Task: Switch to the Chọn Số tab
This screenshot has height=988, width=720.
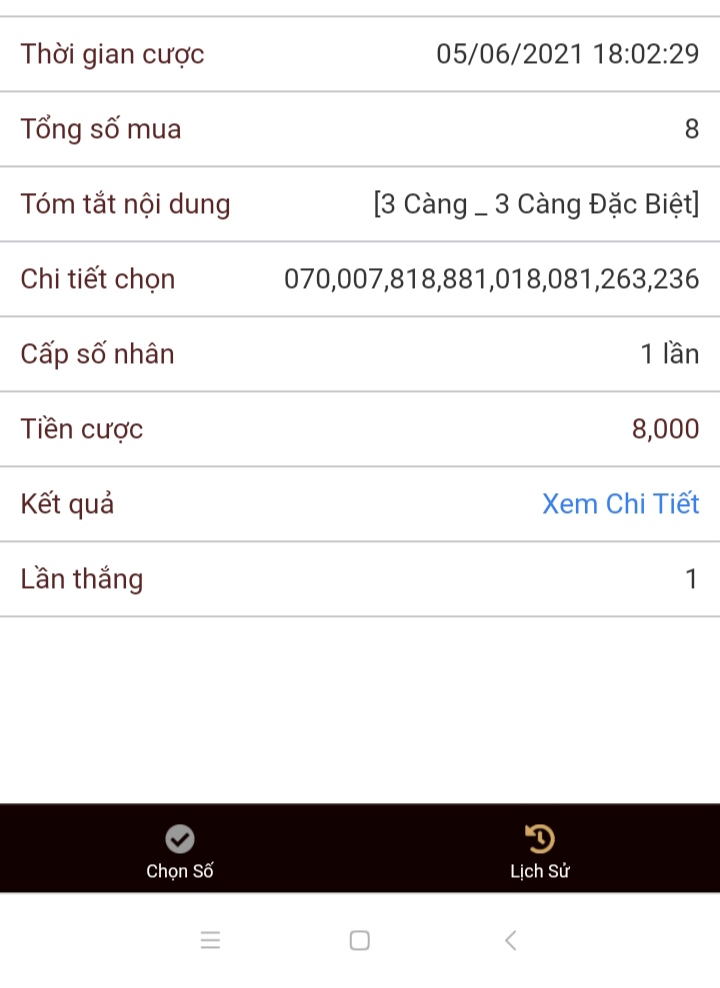Action: tap(180, 851)
